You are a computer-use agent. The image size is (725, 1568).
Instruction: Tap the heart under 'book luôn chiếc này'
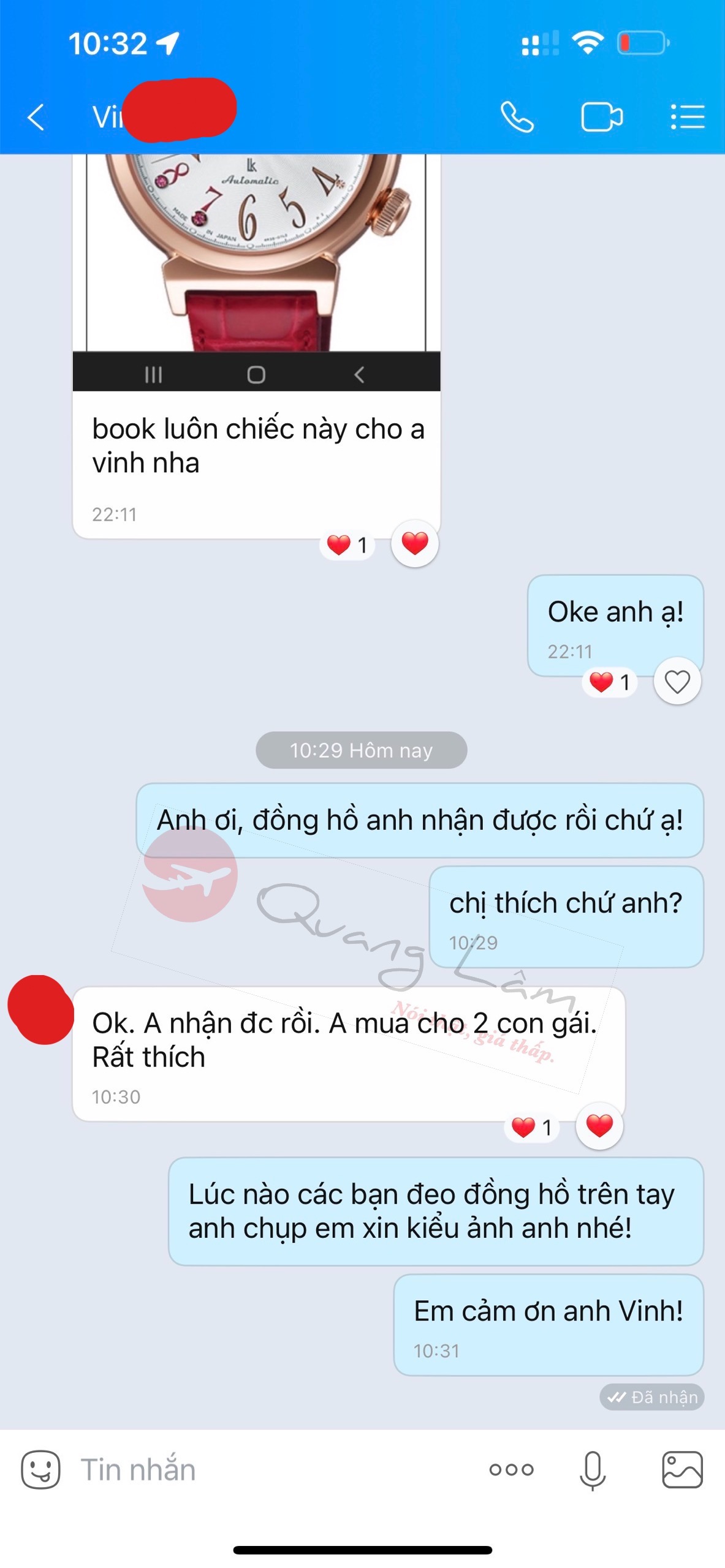tap(415, 543)
